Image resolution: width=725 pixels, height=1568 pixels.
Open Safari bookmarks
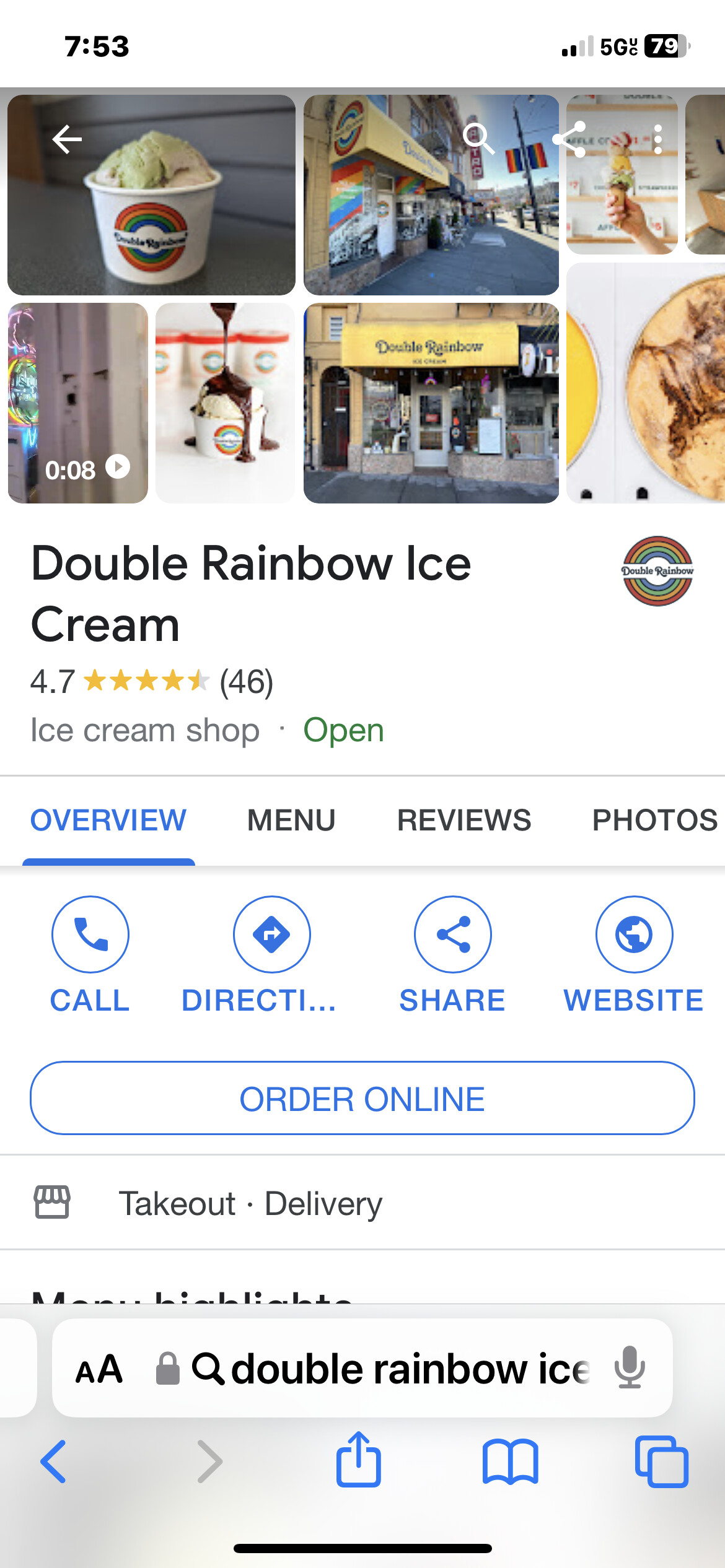coord(510,1461)
